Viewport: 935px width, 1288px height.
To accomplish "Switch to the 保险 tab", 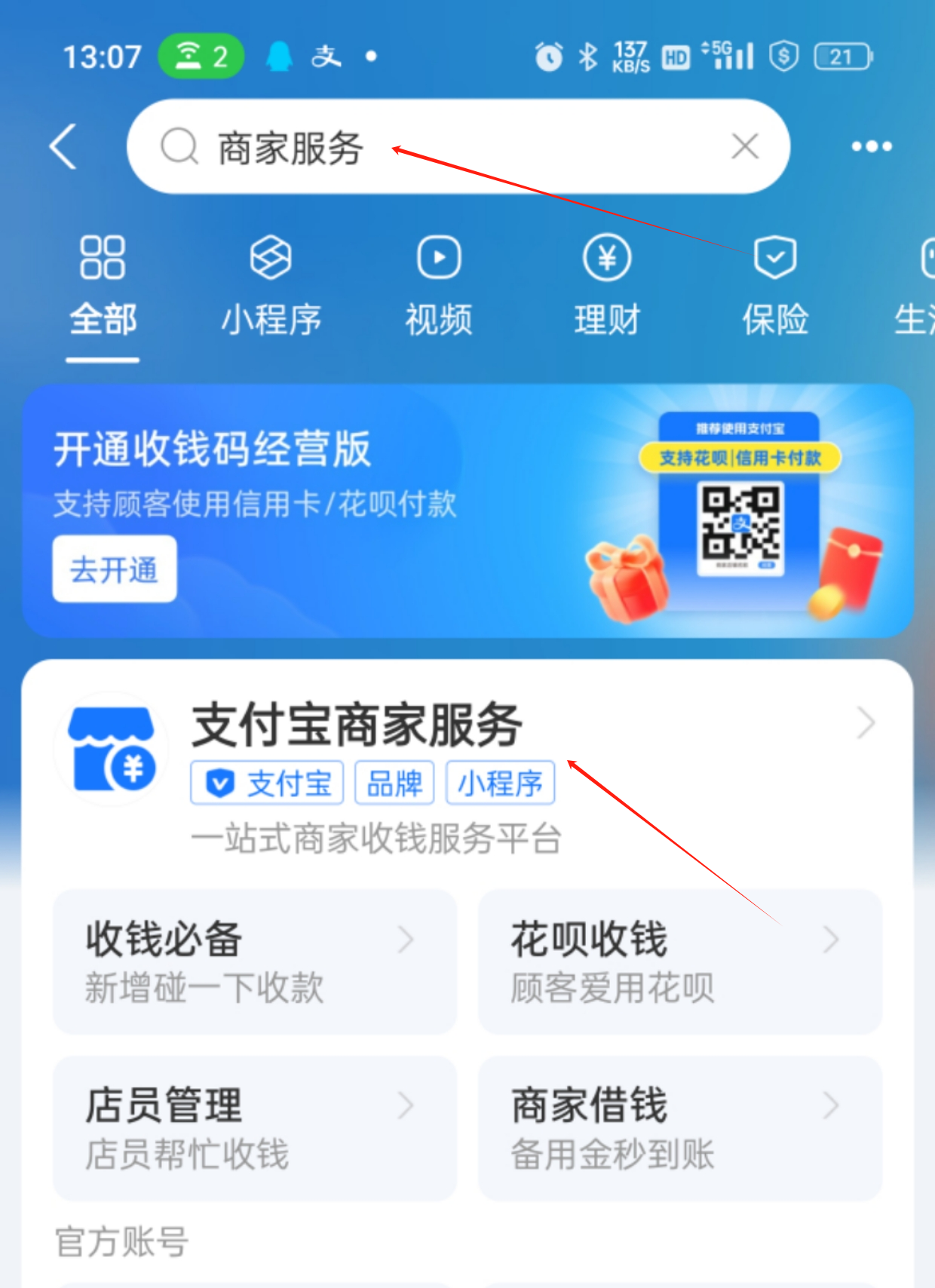I will pos(775,287).
